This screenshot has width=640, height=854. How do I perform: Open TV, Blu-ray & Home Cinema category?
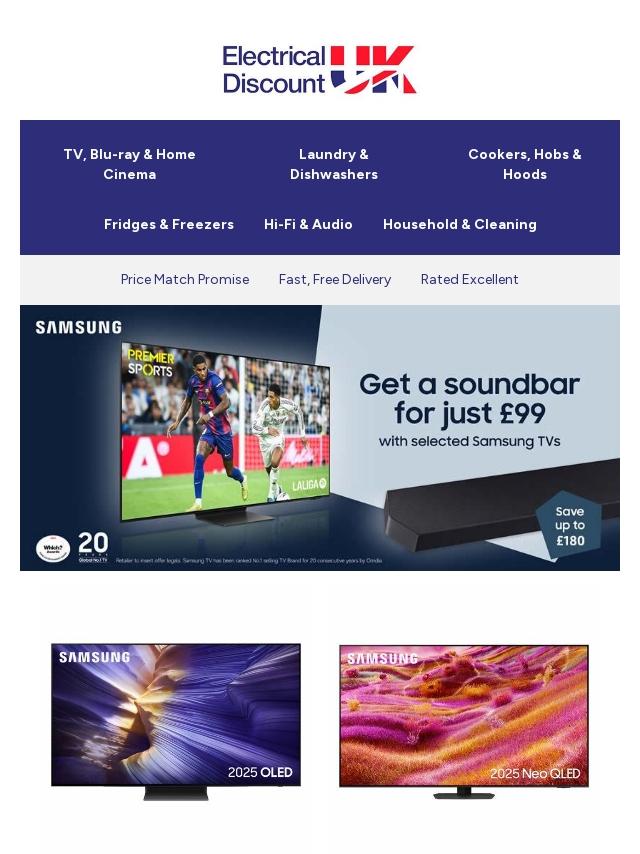tap(130, 164)
